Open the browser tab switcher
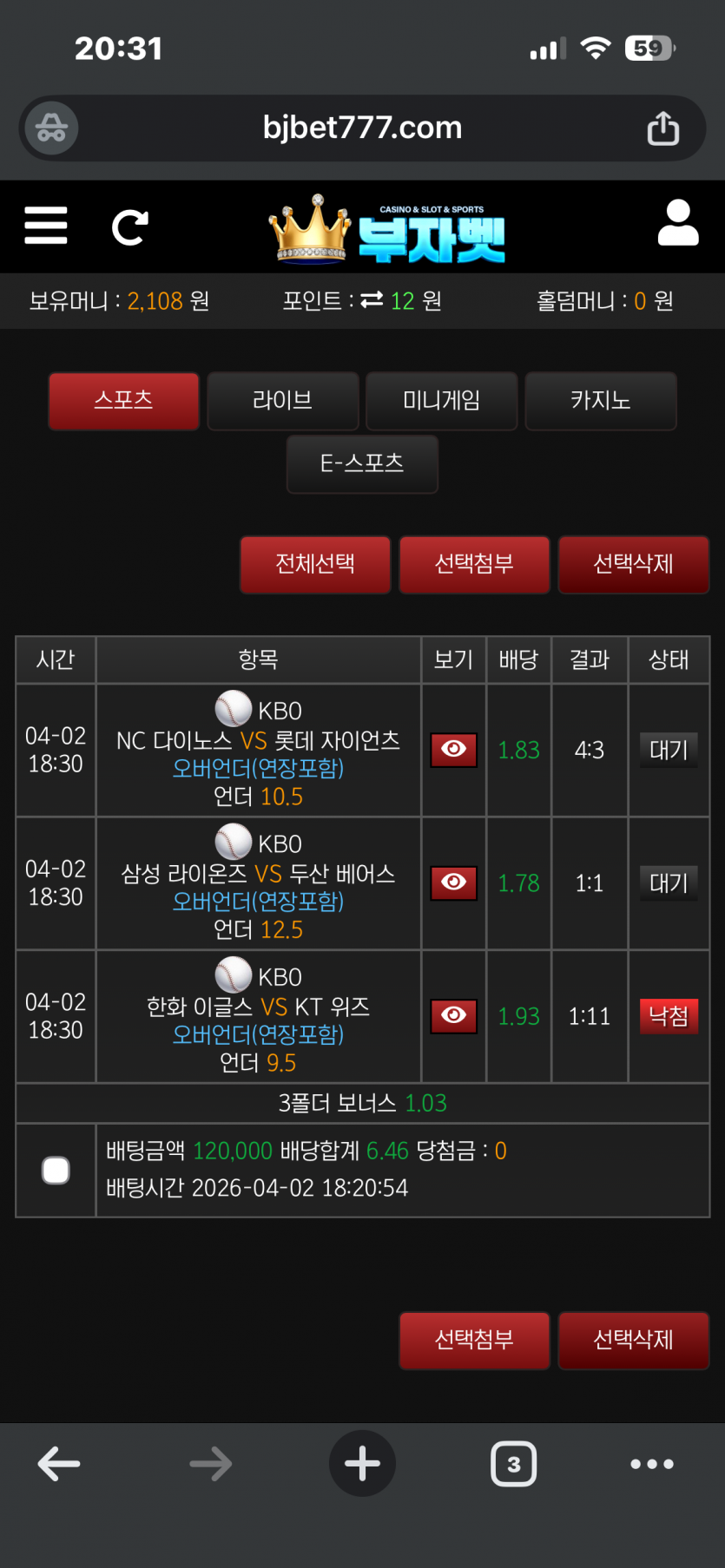Viewport: 725px width, 1568px height. pyautogui.click(x=514, y=1464)
